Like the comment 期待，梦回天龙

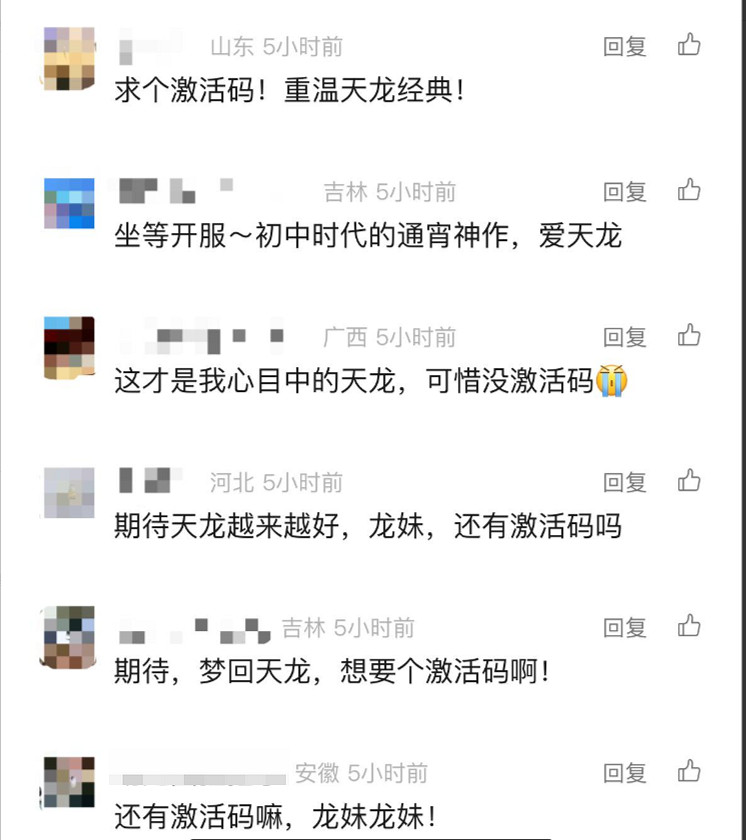pos(690,627)
